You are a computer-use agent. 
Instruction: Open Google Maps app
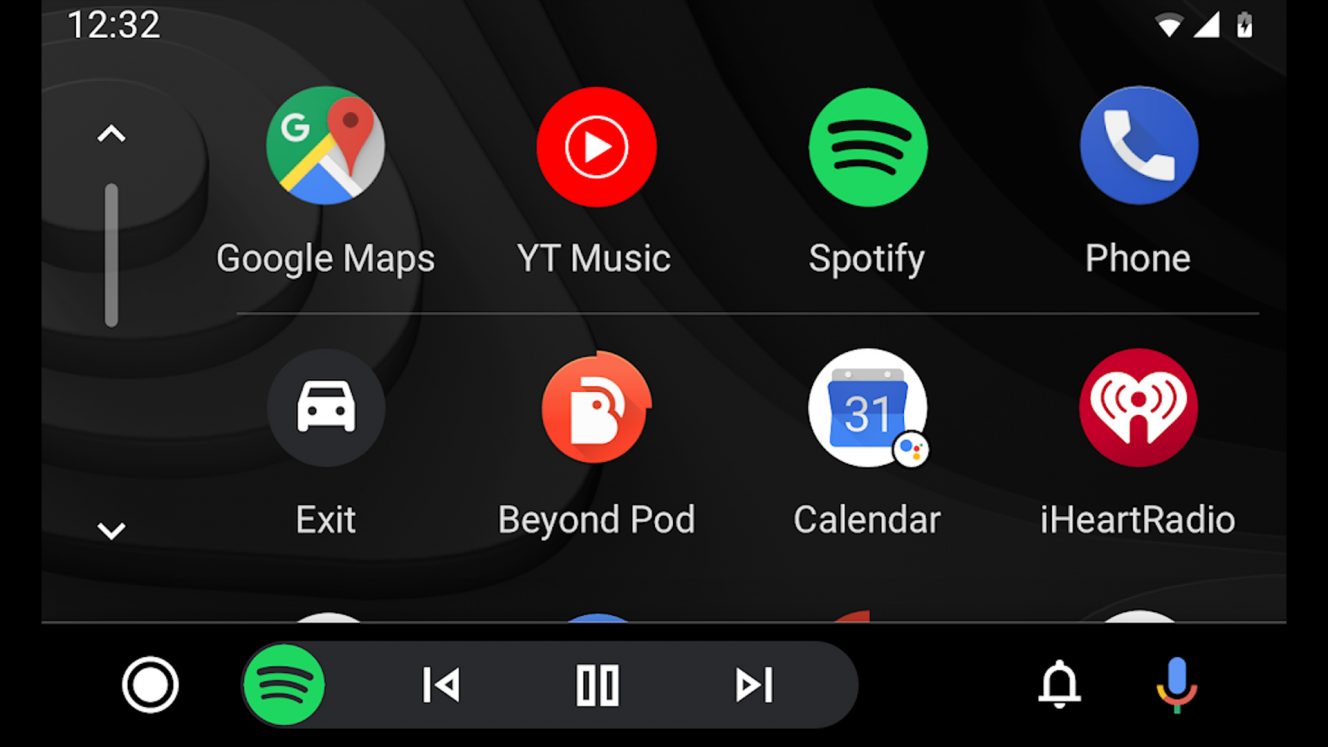point(325,147)
